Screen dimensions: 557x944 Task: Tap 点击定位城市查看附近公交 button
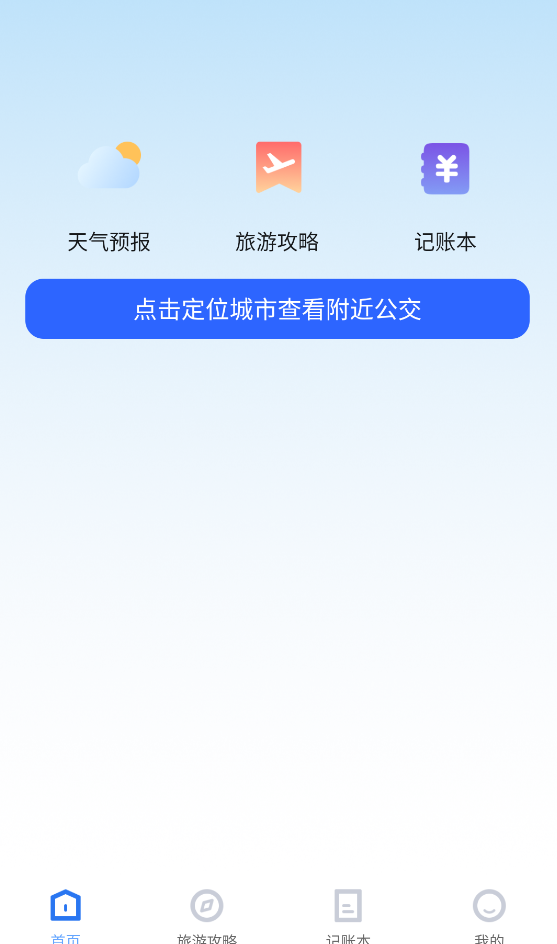pos(278,309)
